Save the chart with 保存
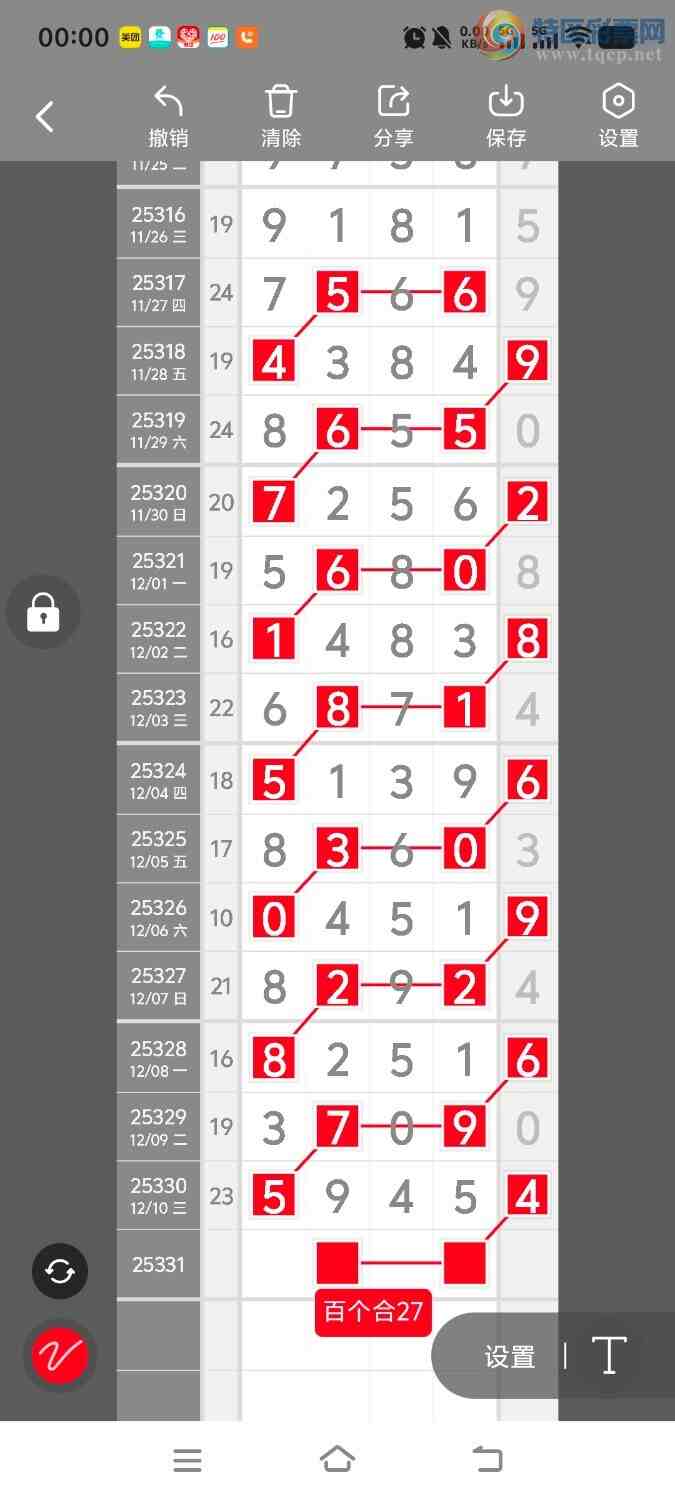This screenshot has width=675, height=1500. point(506,117)
